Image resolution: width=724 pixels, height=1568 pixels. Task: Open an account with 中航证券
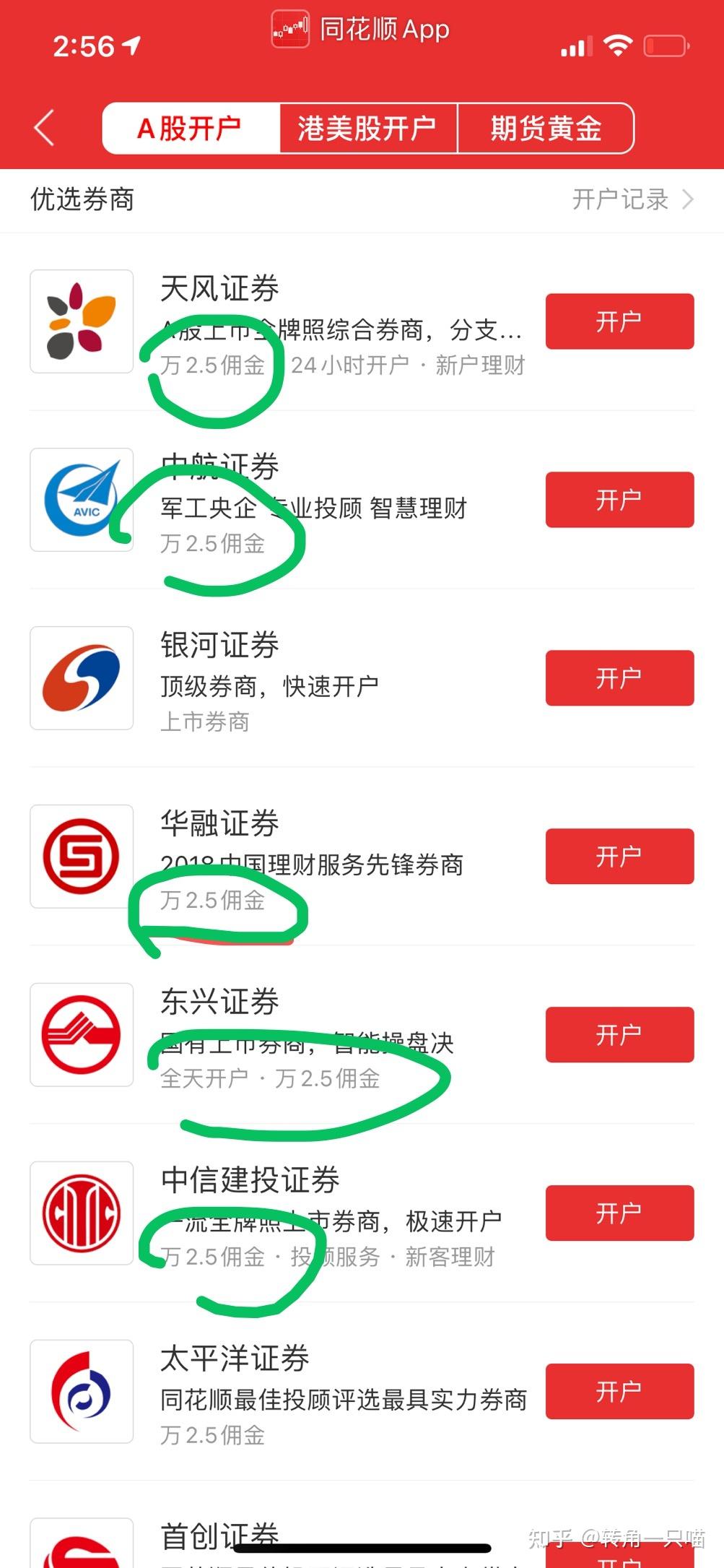619,500
